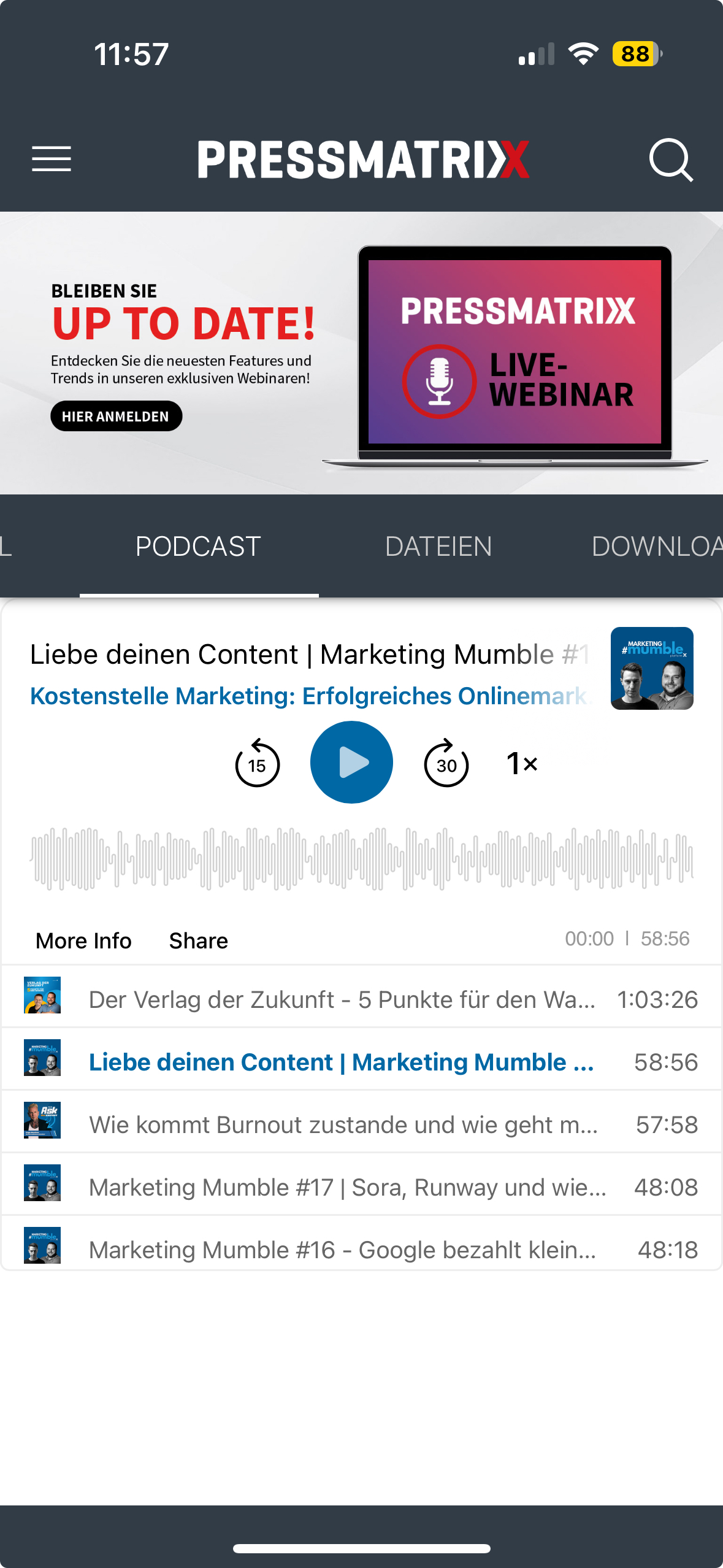
Task: Play Marketing Mumble #17 episode
Action: point(362,1187)
